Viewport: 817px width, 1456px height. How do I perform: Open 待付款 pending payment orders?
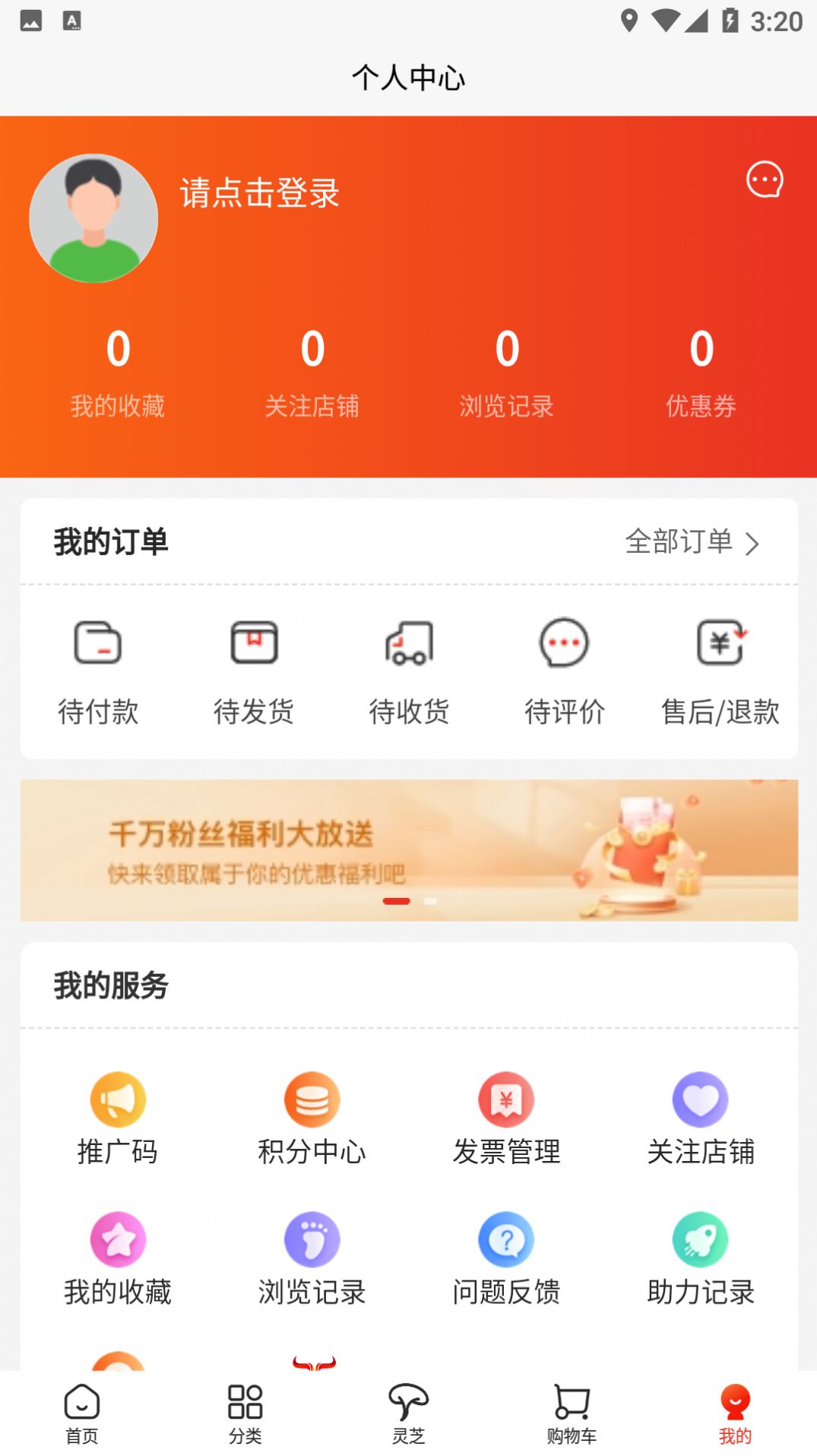(x=99, y=669)
